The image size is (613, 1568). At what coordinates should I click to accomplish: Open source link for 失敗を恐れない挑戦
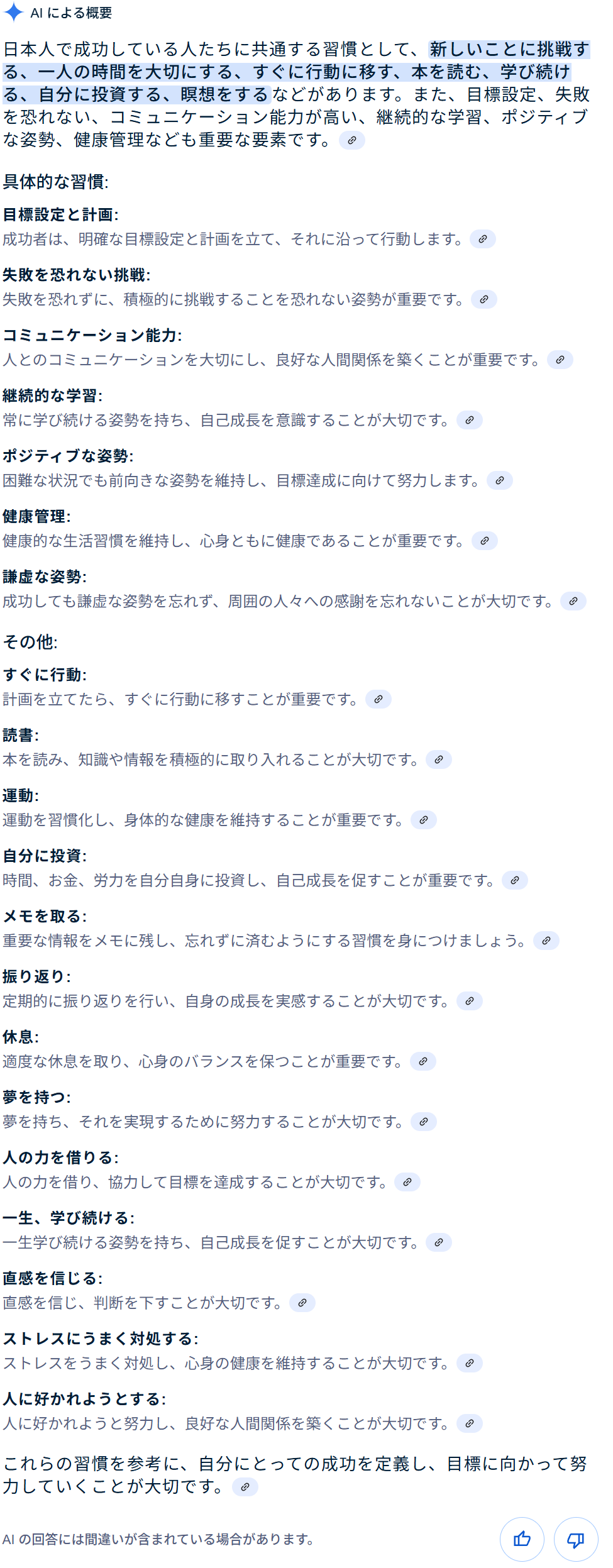[x=483, y=299]
